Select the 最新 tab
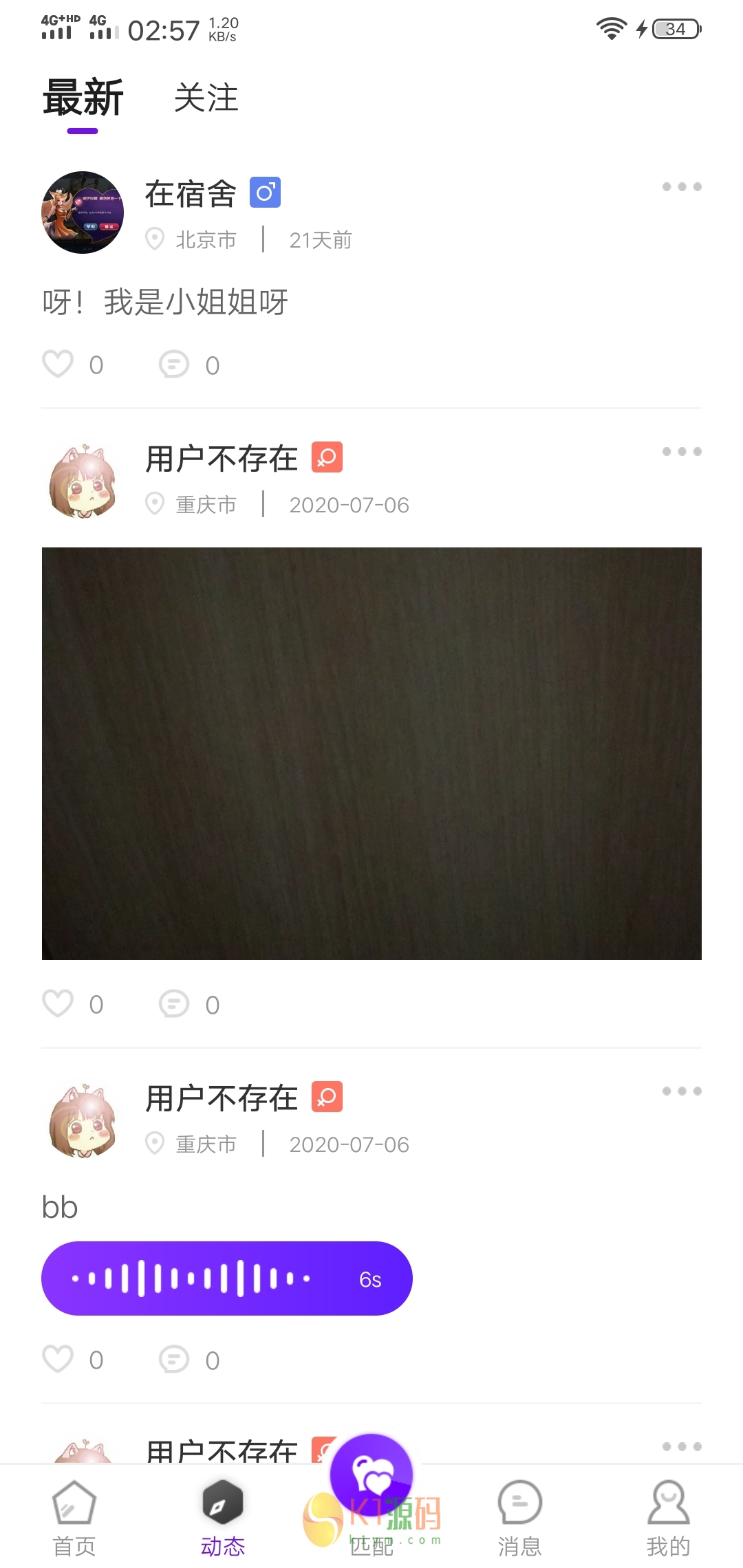The width and height of the screenshot is (743, 1568). pyautogui.click(x=83, y=98)
